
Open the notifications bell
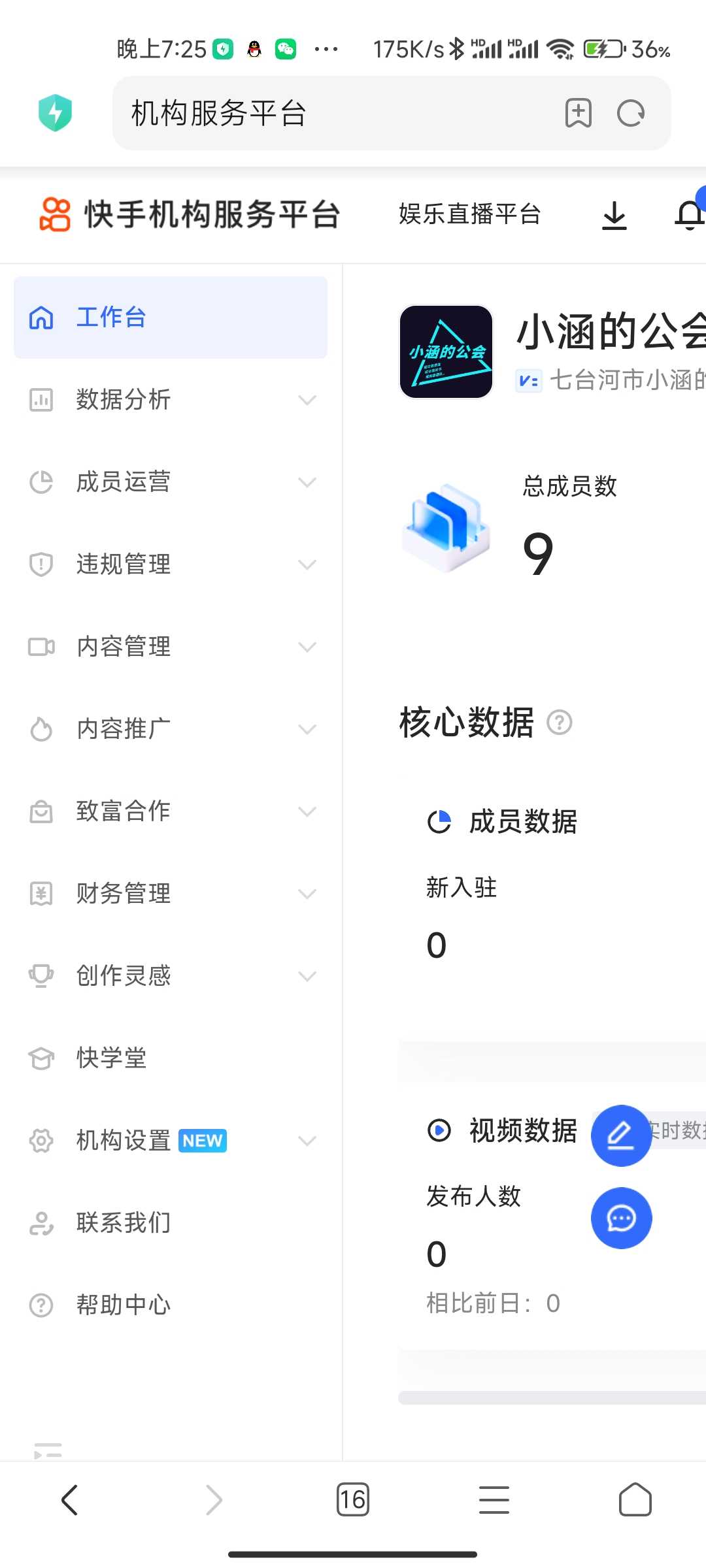[x=690, y=216]
